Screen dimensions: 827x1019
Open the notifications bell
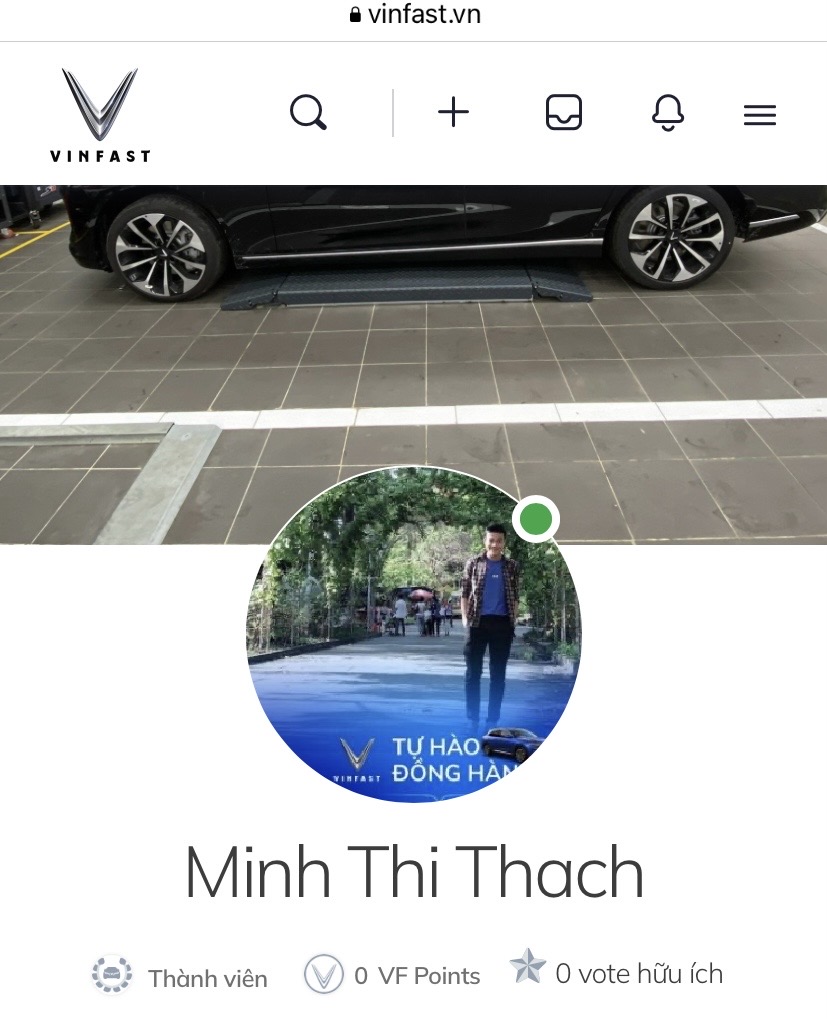pyautogui.click(x=668, y=113)
